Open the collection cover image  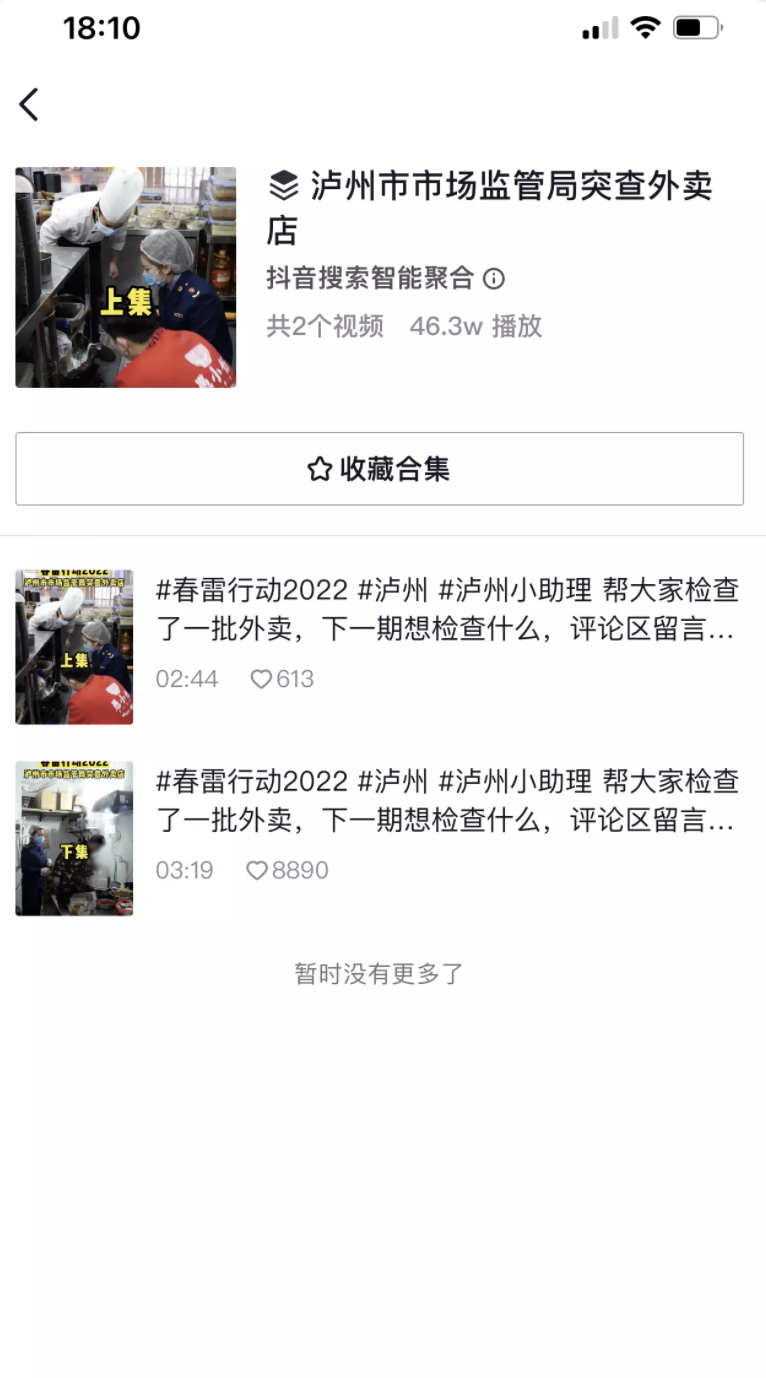tap(126, 277)
